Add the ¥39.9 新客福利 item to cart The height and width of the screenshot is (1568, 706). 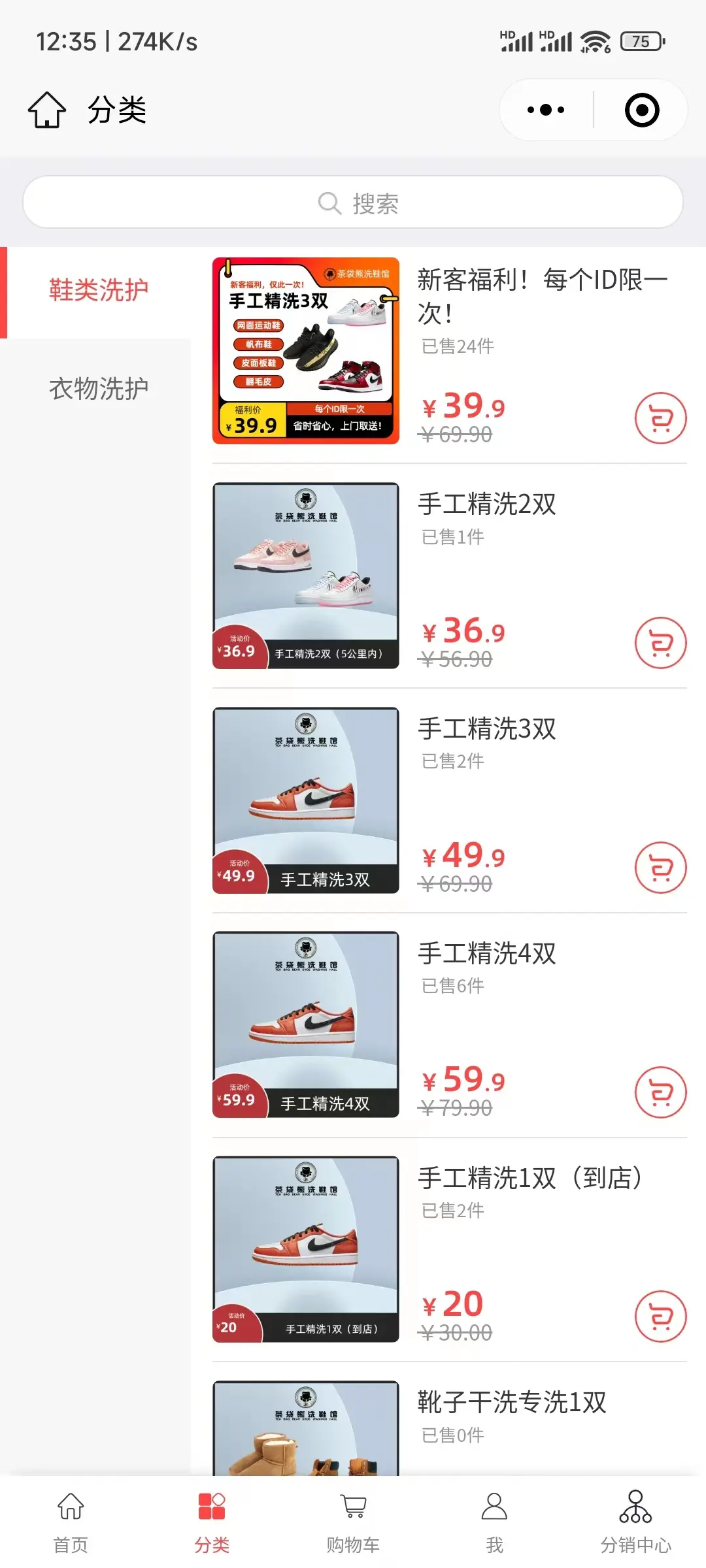point(660,418)
